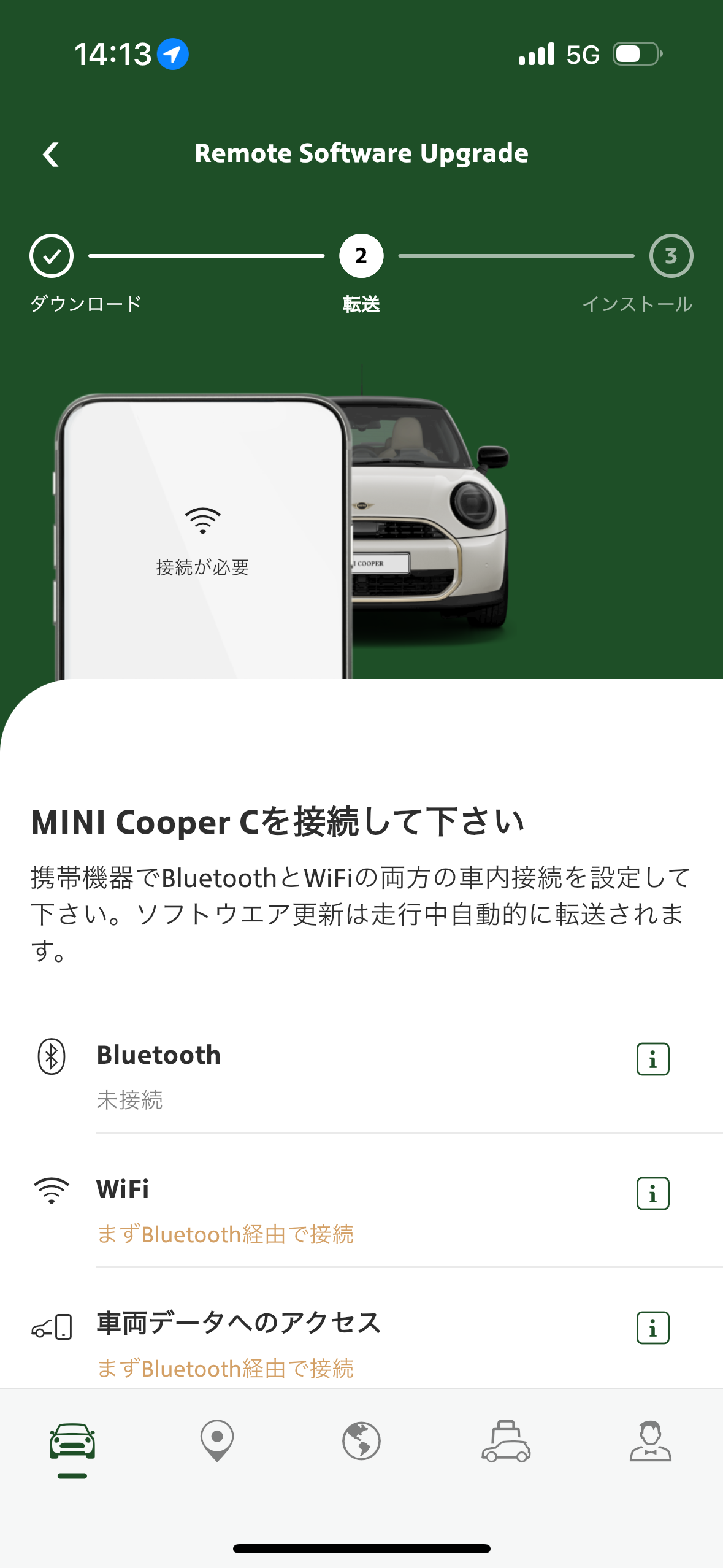Tap the completed ダウンロード checkmark
This screenshot has height=1568, width=723.
point(52,256)
